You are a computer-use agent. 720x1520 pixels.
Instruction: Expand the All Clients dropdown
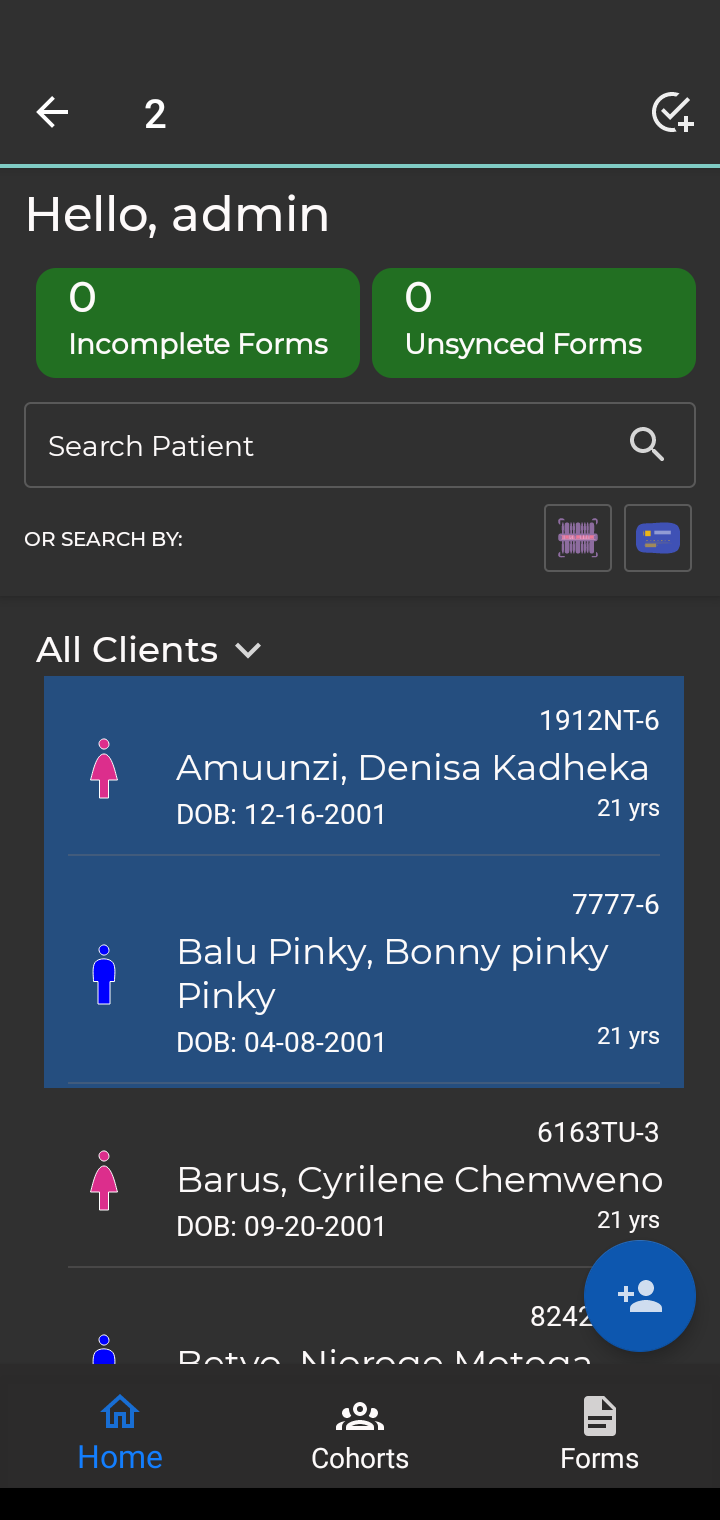click(x=149, y=650)
